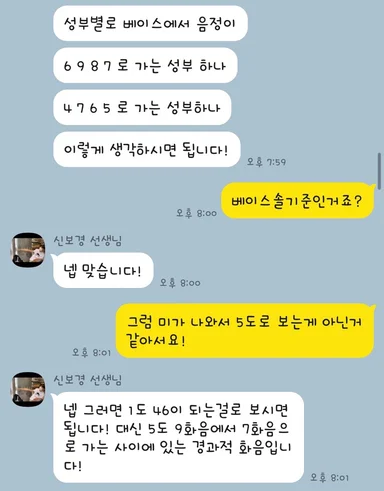Open 신보경 선생님's avatar beside the 경과적 화음 message
Viewport: 384px width, 491px height.
click(28, 389)
